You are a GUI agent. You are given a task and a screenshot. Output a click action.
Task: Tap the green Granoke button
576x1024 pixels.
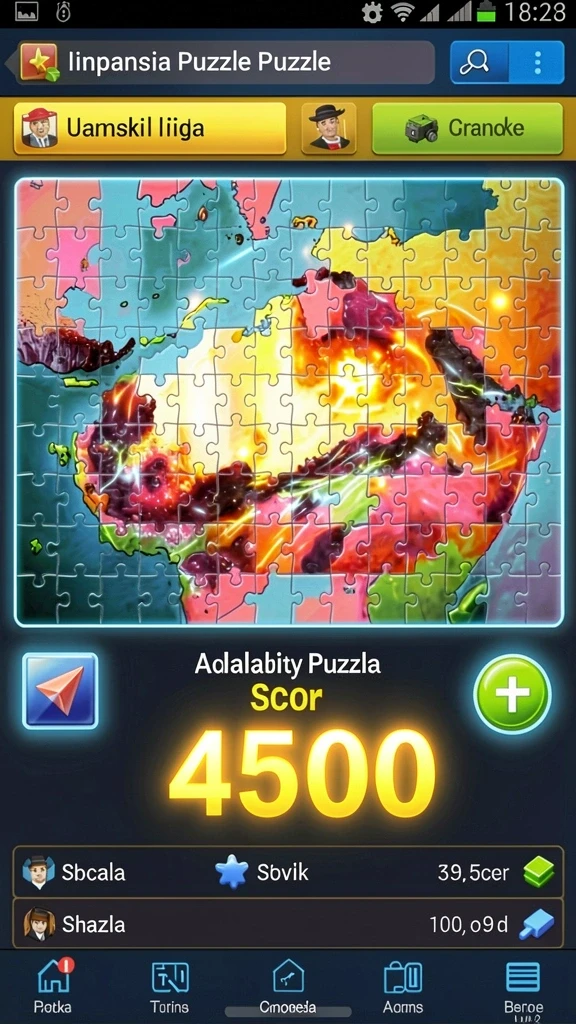coord(467,127)
